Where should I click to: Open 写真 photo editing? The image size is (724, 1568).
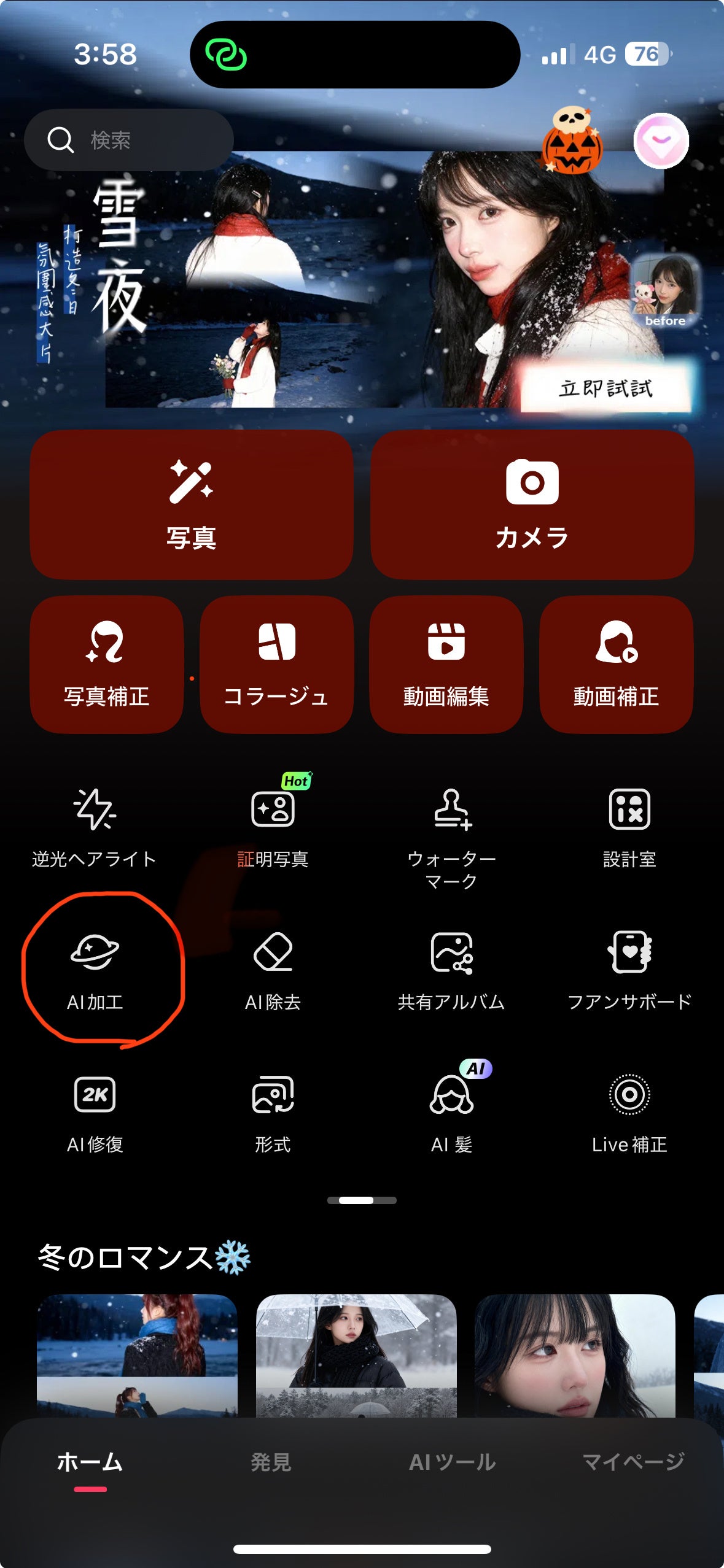coord(191,504)
